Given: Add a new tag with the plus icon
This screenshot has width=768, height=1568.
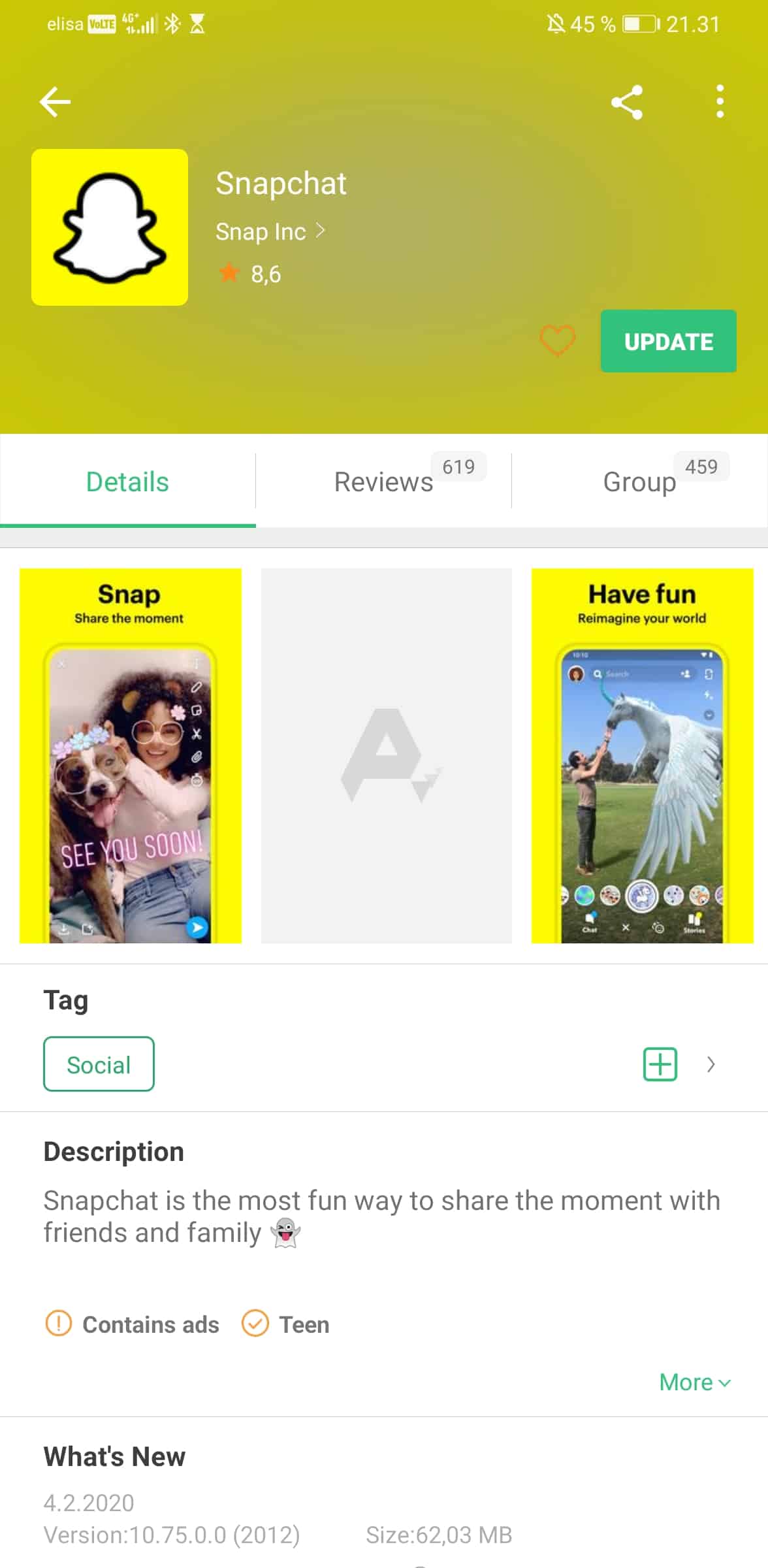Looking at the screenshot, I should pyautogui.click(x=660, y=1064).
